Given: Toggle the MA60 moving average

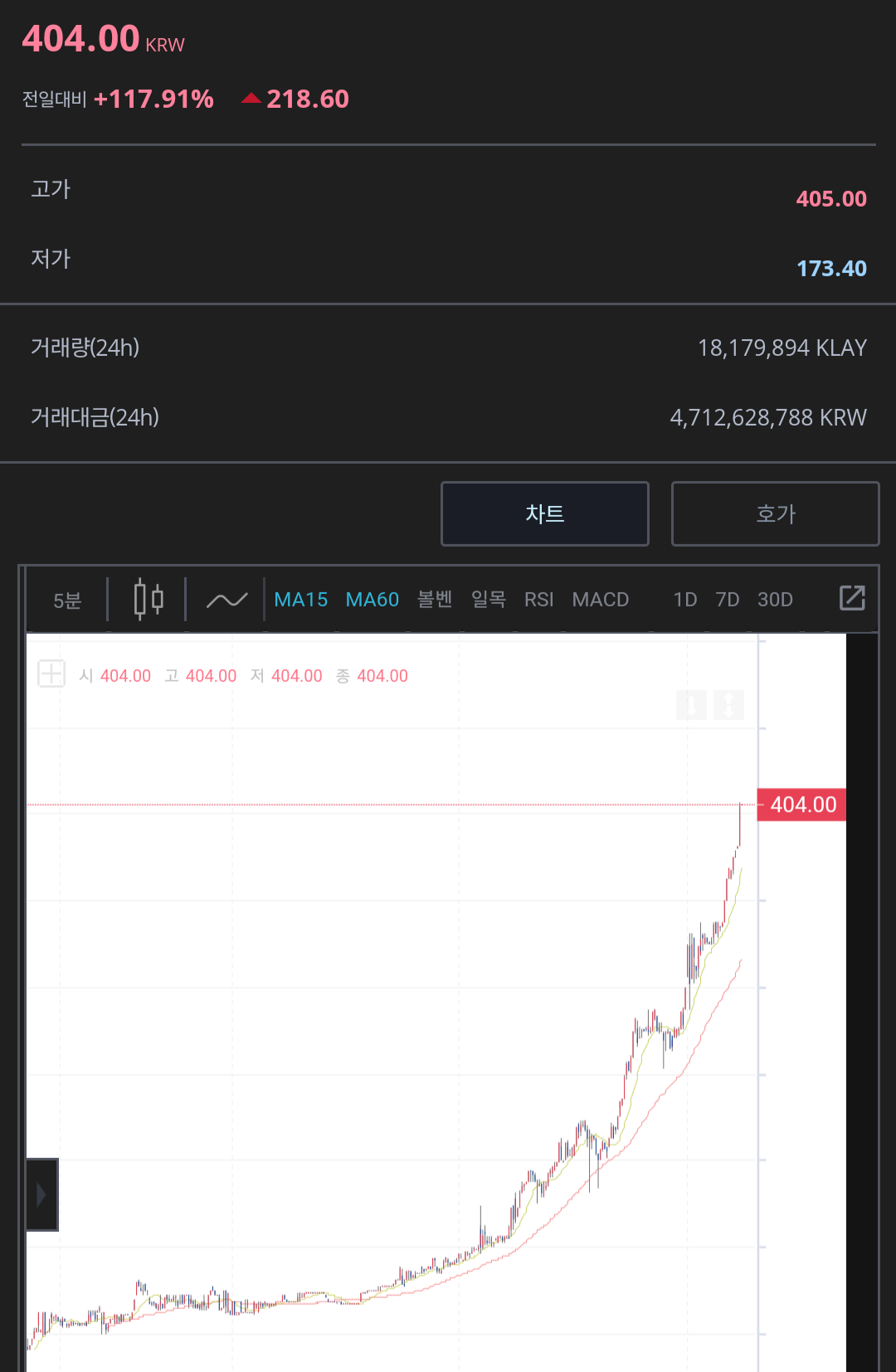Looking at the screenshot, I should [372, 599].
